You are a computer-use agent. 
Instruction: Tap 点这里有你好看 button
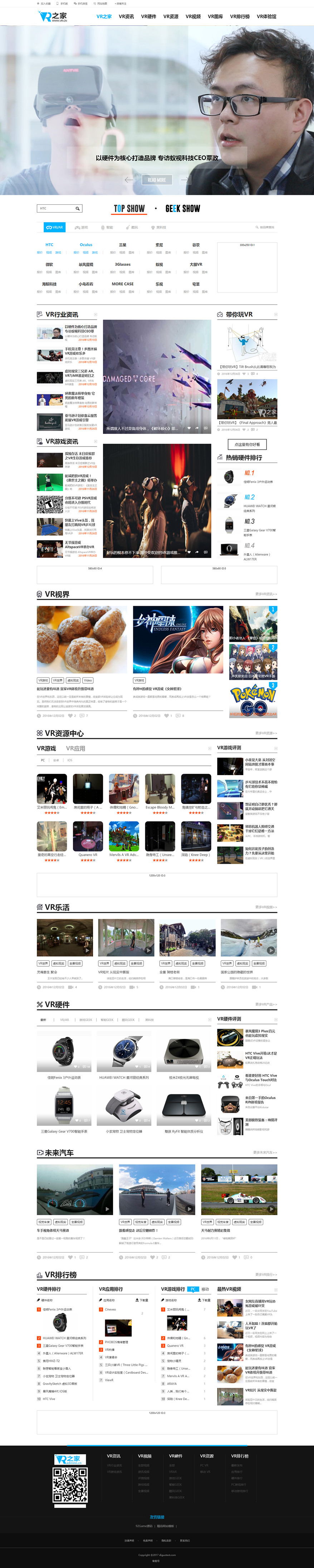click(x=247, y=444)
